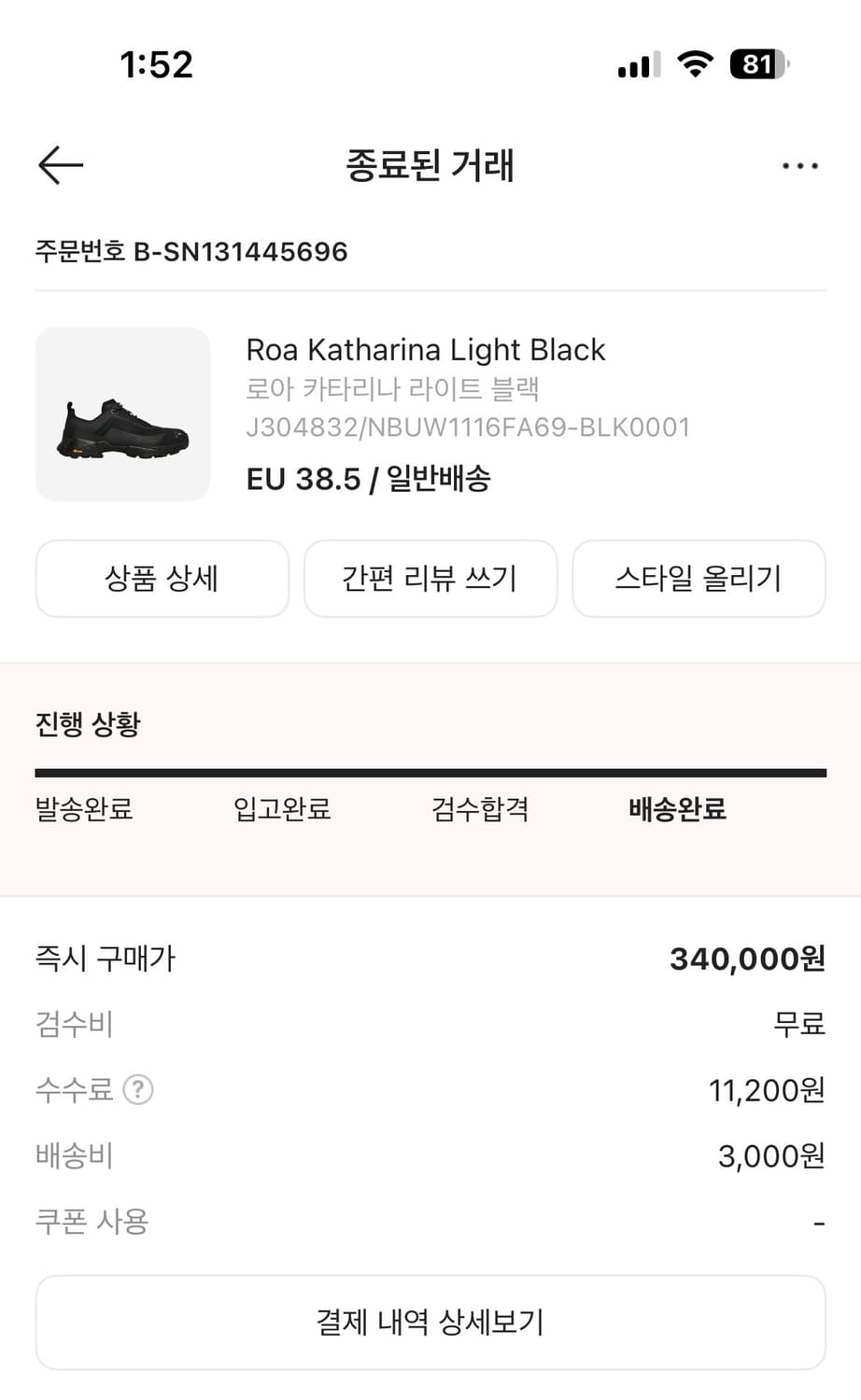The width and height of the screenshot is (861, 1400).
Task: Select the 종료된 거래 title
Action: tap(430, 165)
